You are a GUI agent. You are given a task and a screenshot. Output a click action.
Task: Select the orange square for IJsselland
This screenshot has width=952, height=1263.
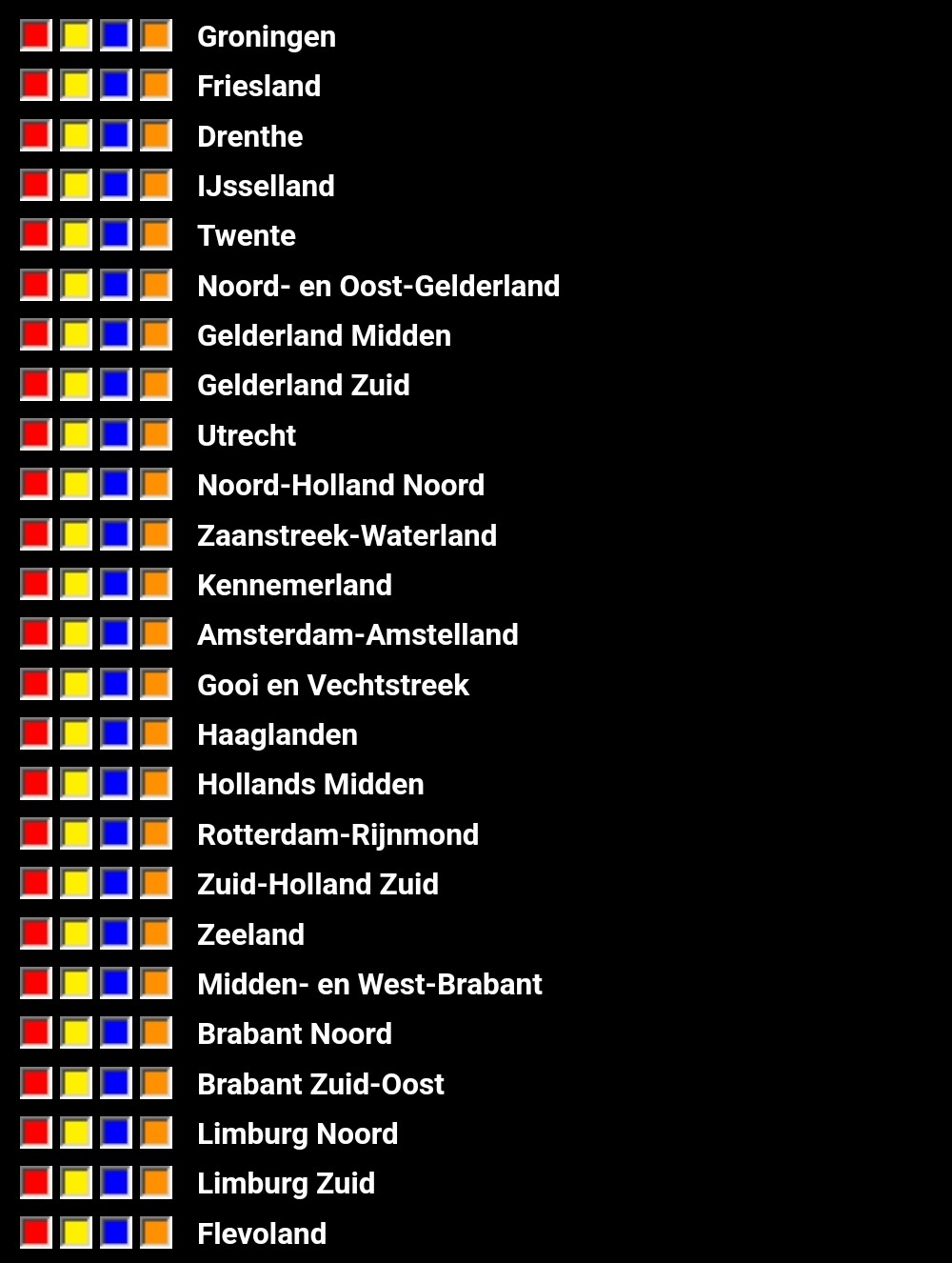155,185
